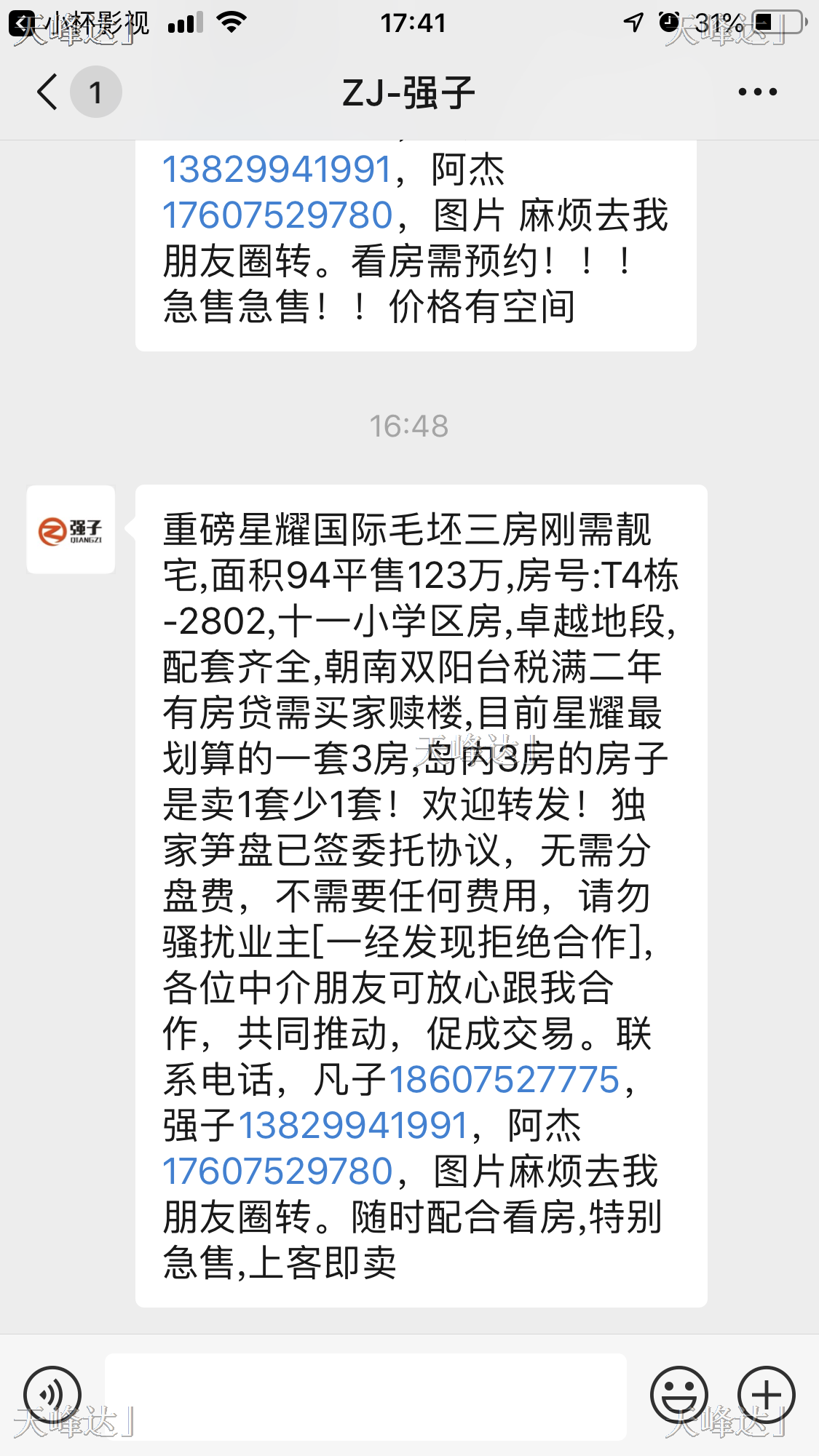
Task: Focus the message text field
Action: [365, 1396]
